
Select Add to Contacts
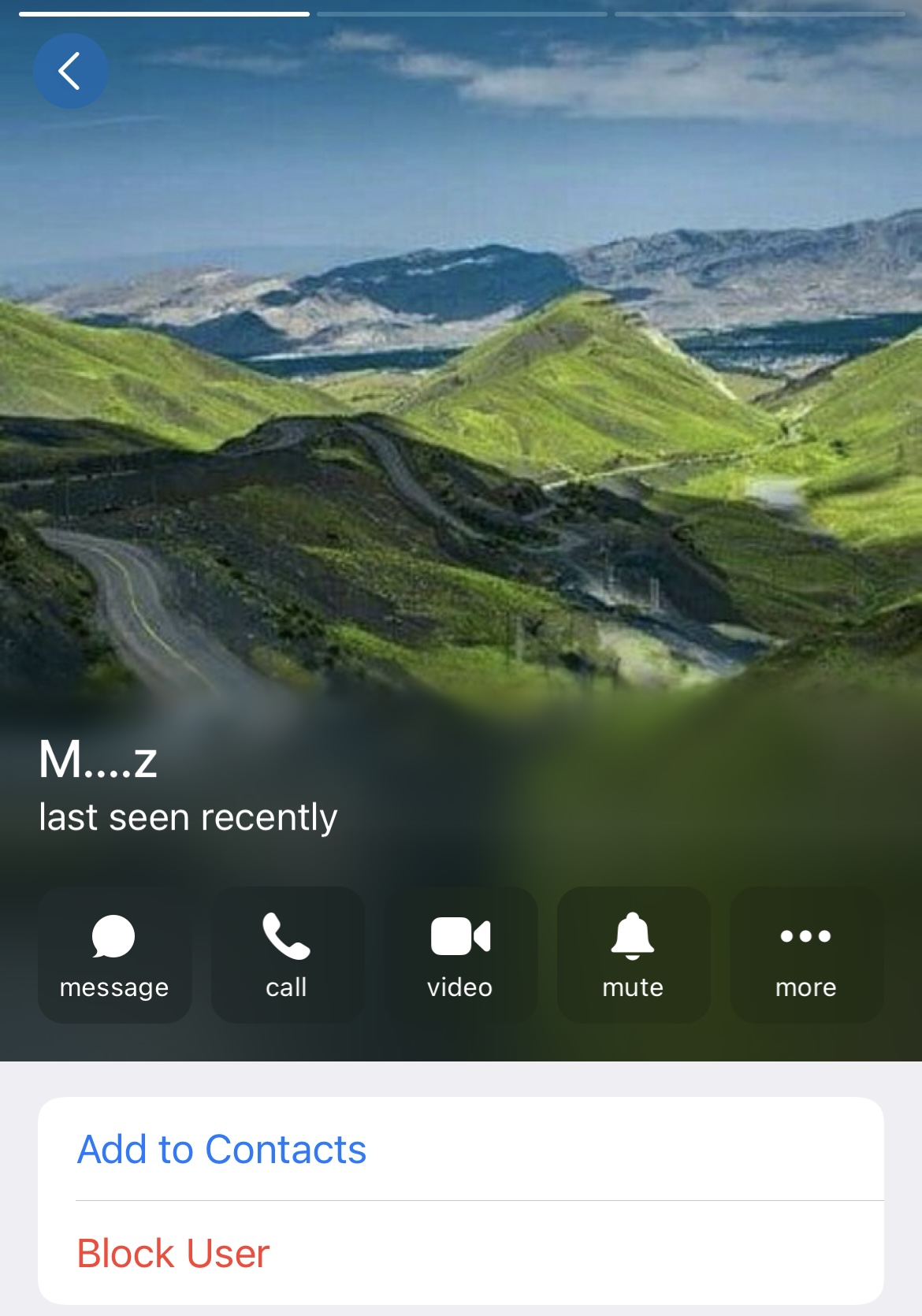point(222,1149)
